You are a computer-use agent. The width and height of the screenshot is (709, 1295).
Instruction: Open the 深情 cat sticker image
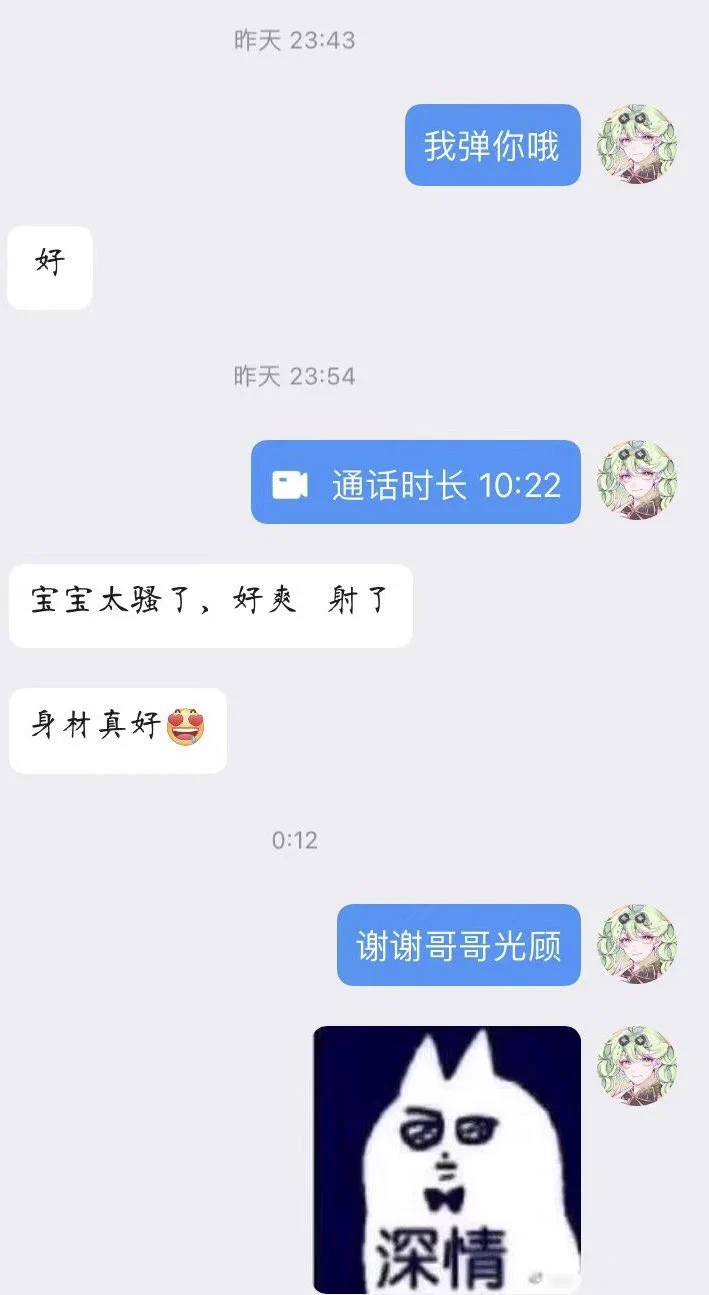click(x=447, y=1158)
